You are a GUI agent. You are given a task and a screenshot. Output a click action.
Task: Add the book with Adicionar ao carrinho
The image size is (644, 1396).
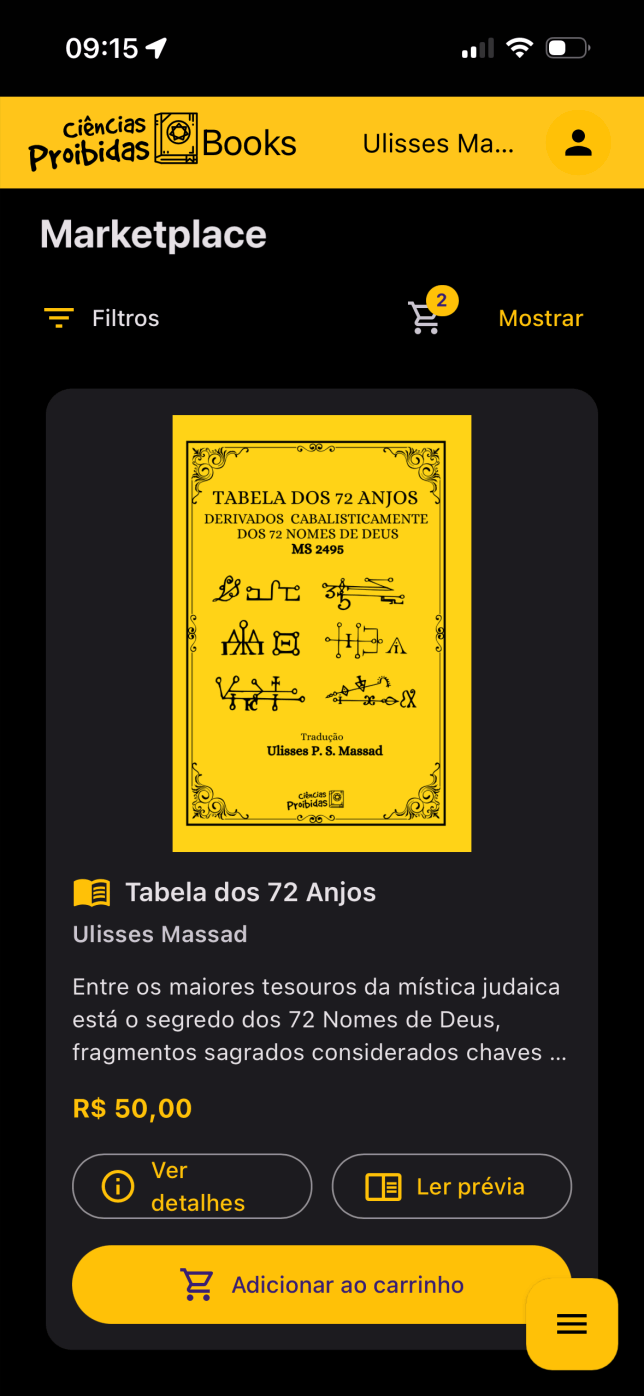point(300,1285)
